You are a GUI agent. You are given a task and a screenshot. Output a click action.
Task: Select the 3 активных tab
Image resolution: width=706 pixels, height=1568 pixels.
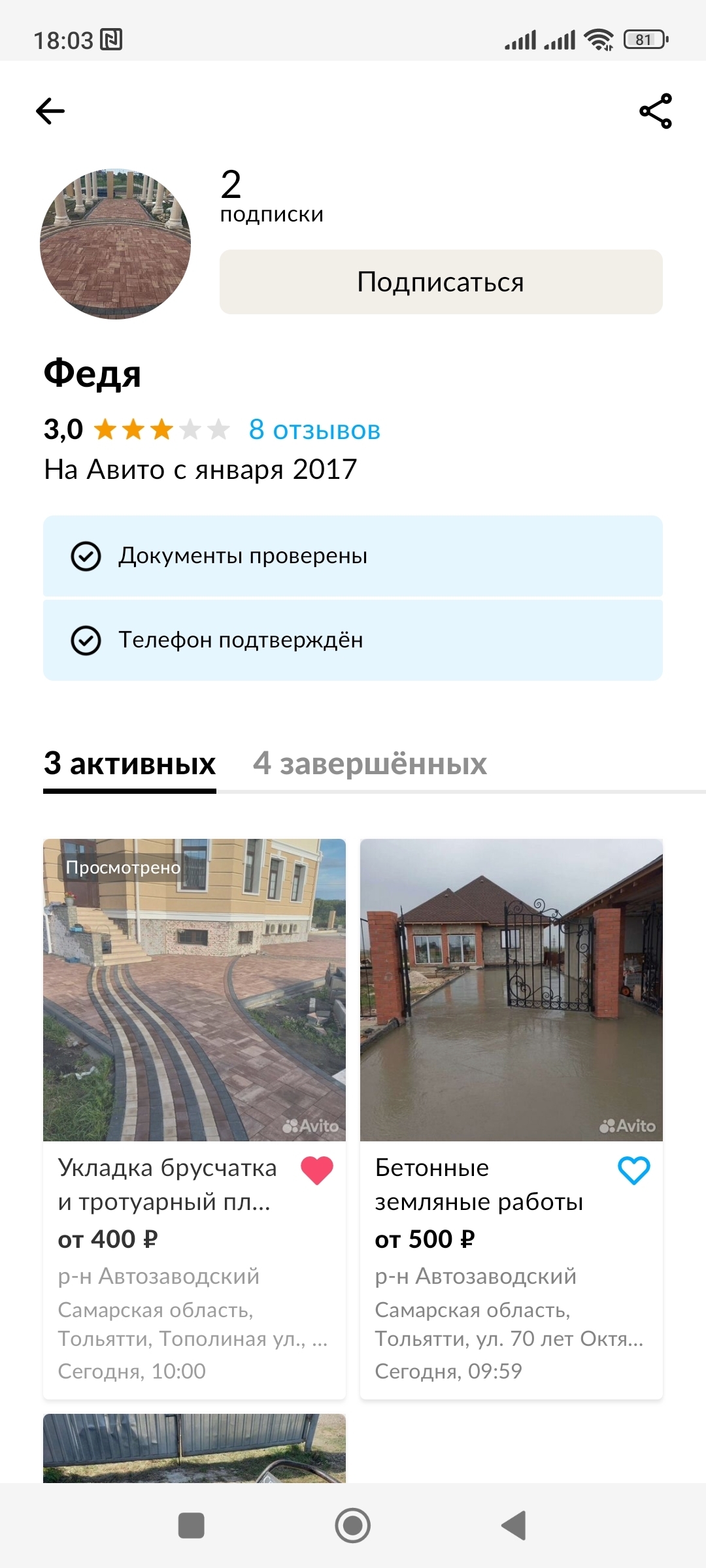(129, 764)
